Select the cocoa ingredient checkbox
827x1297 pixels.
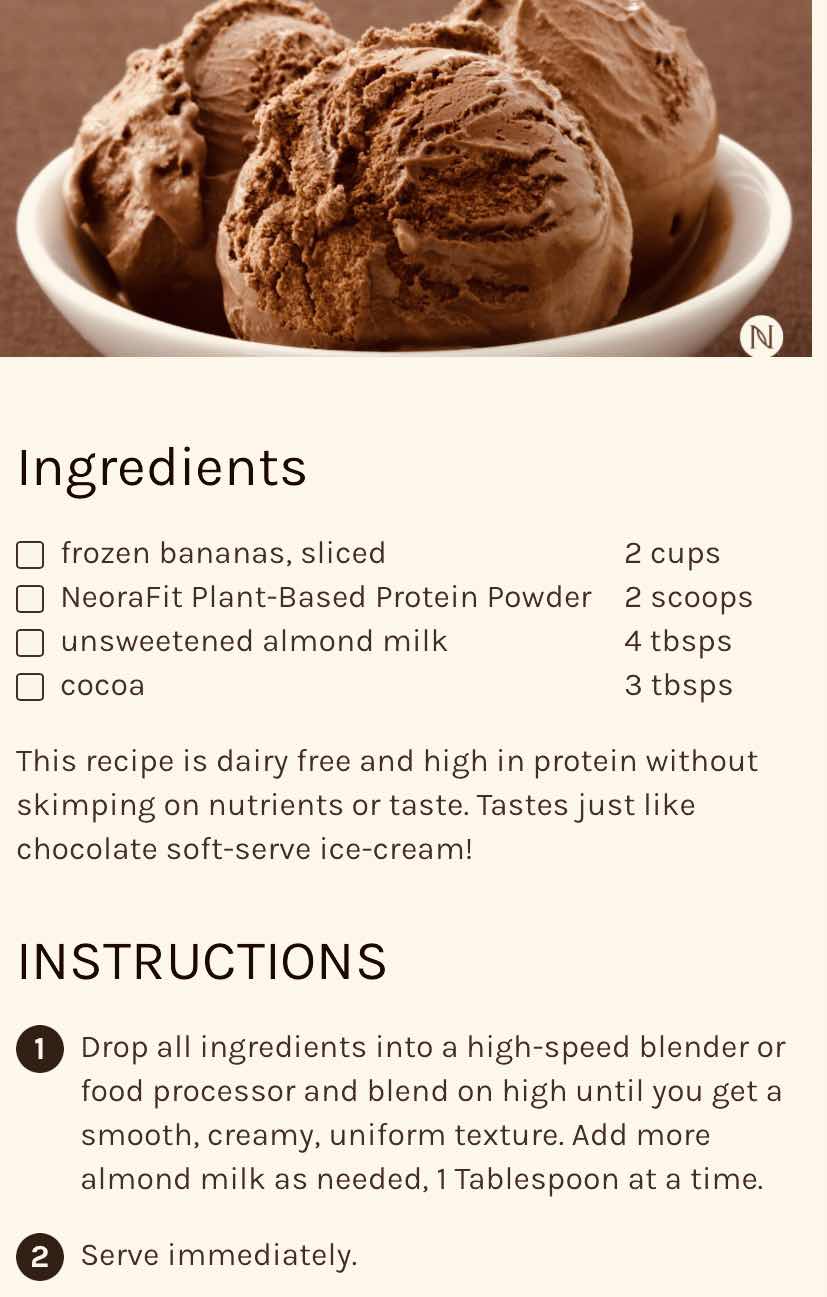tap(30, 687)
